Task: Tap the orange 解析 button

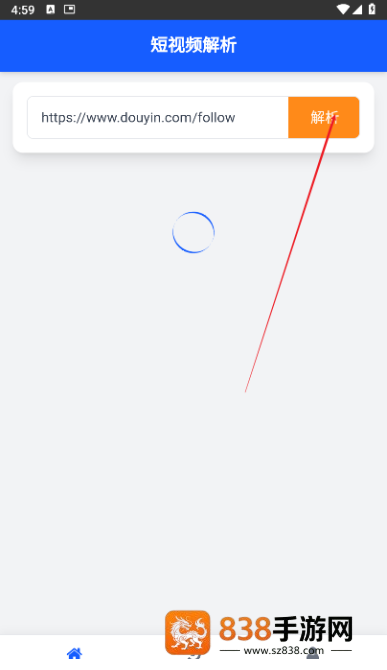Action: [323, 118]
